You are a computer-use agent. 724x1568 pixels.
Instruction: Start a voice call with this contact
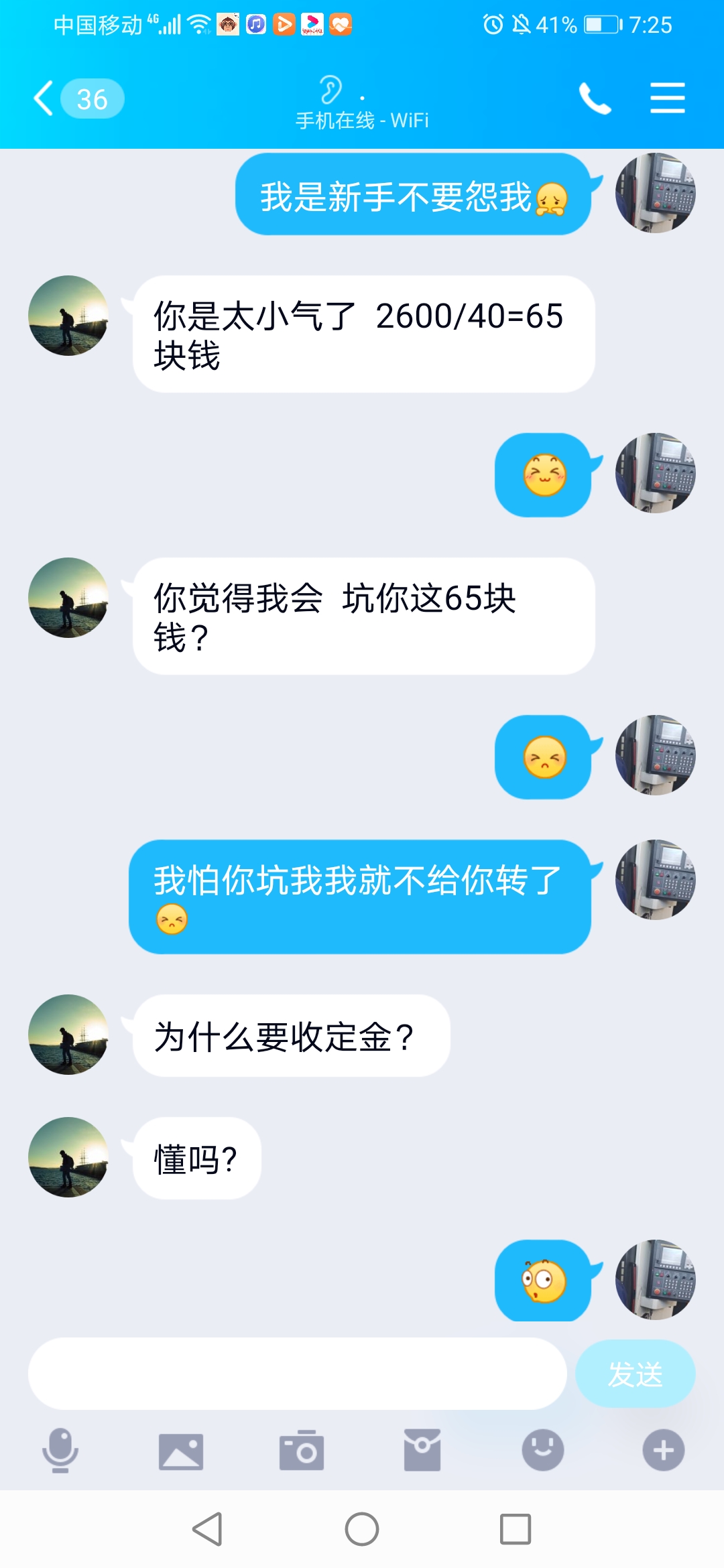(595, 99)
